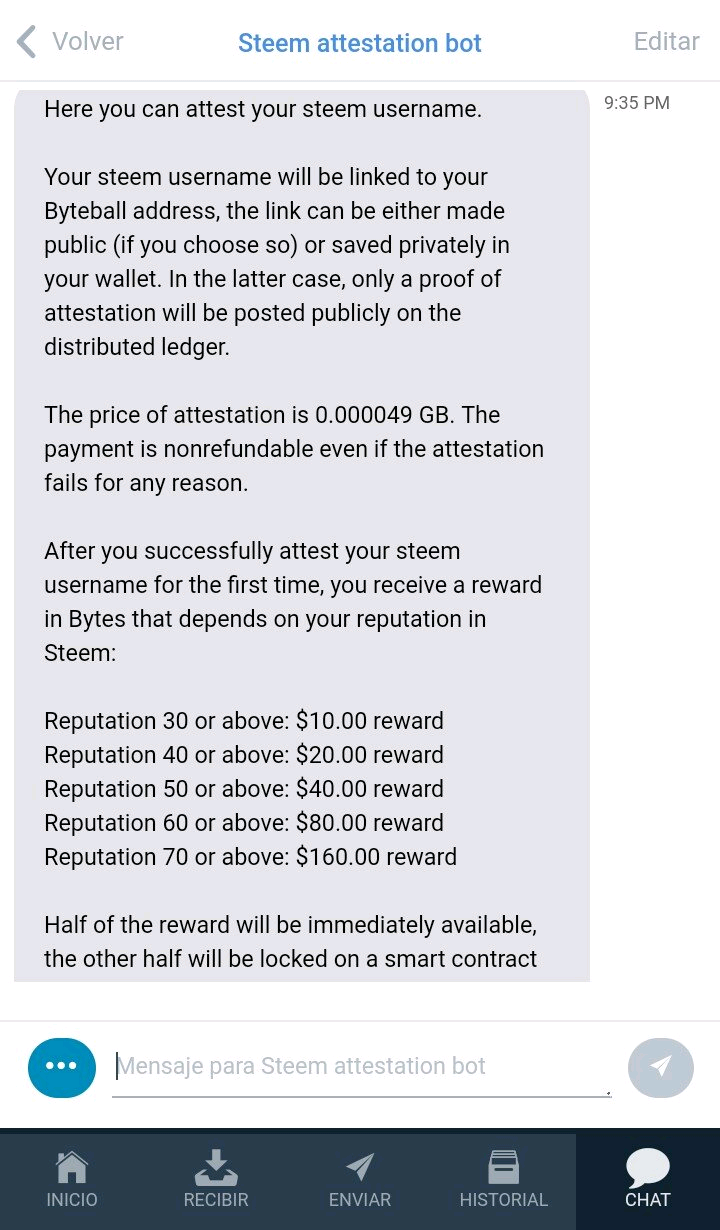The image size is (720, 1230).
Task: Select the Chat tab
Action: click(x=648, y=1181)
